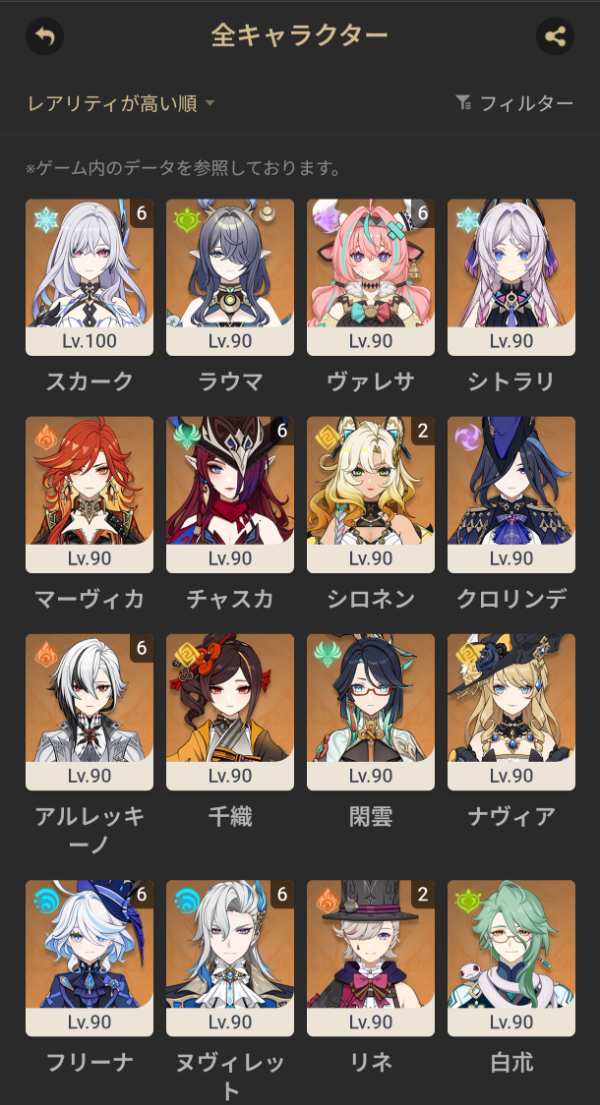Select the ラウマ character card
Viewport: 600px width, 1105px height.
[230, 276]
